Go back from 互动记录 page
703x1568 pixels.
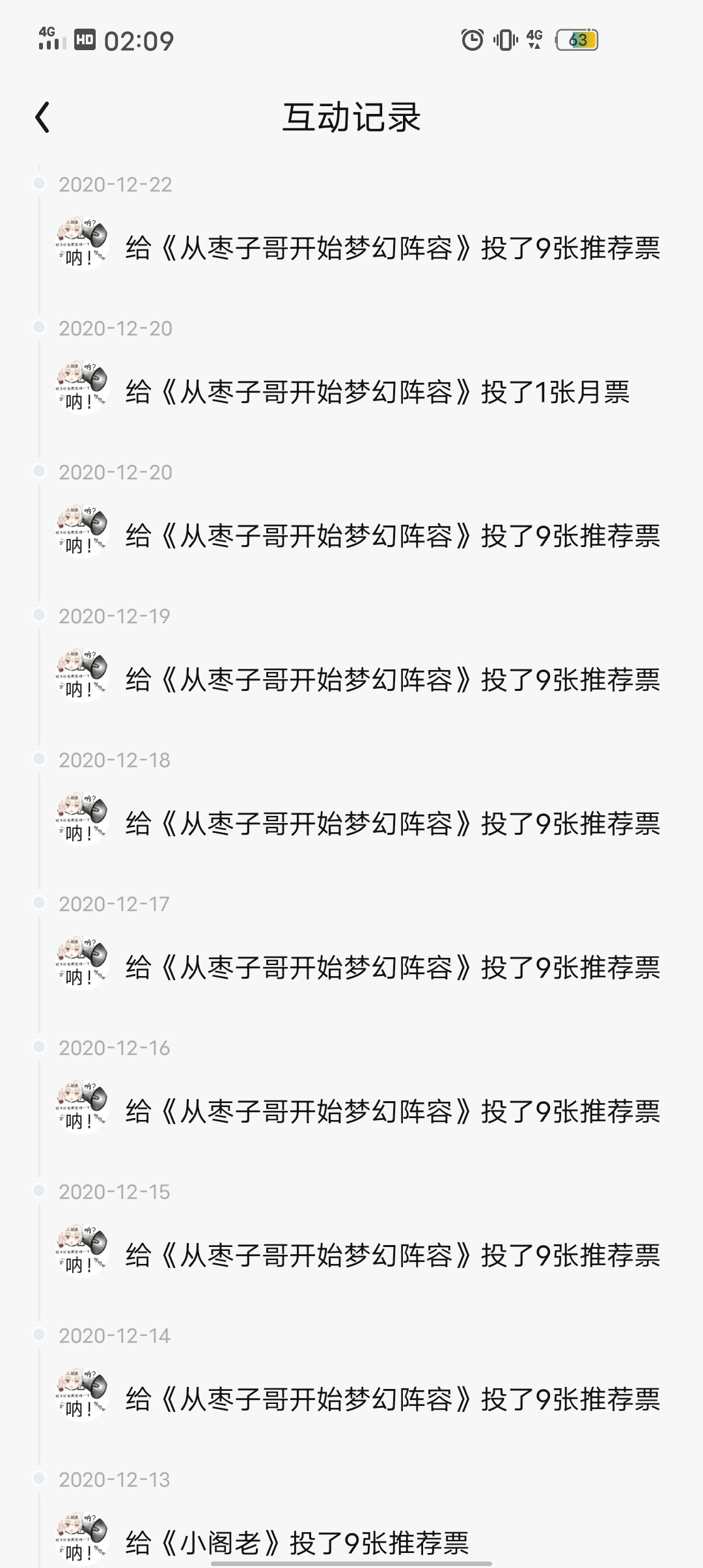pos(43,118)
